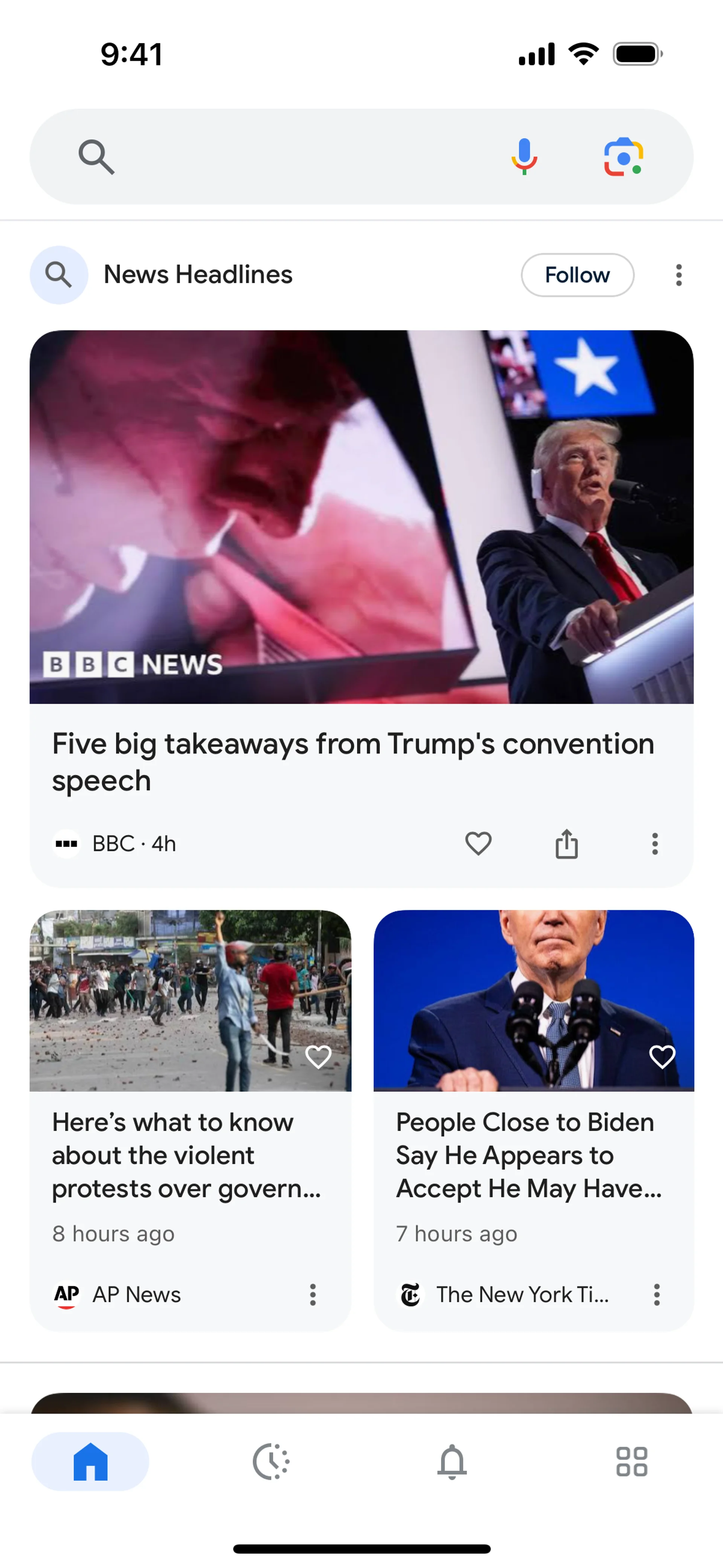Share the BBC Trump convention article
The height and width of the screenshot is (1568, 723).
567,844
